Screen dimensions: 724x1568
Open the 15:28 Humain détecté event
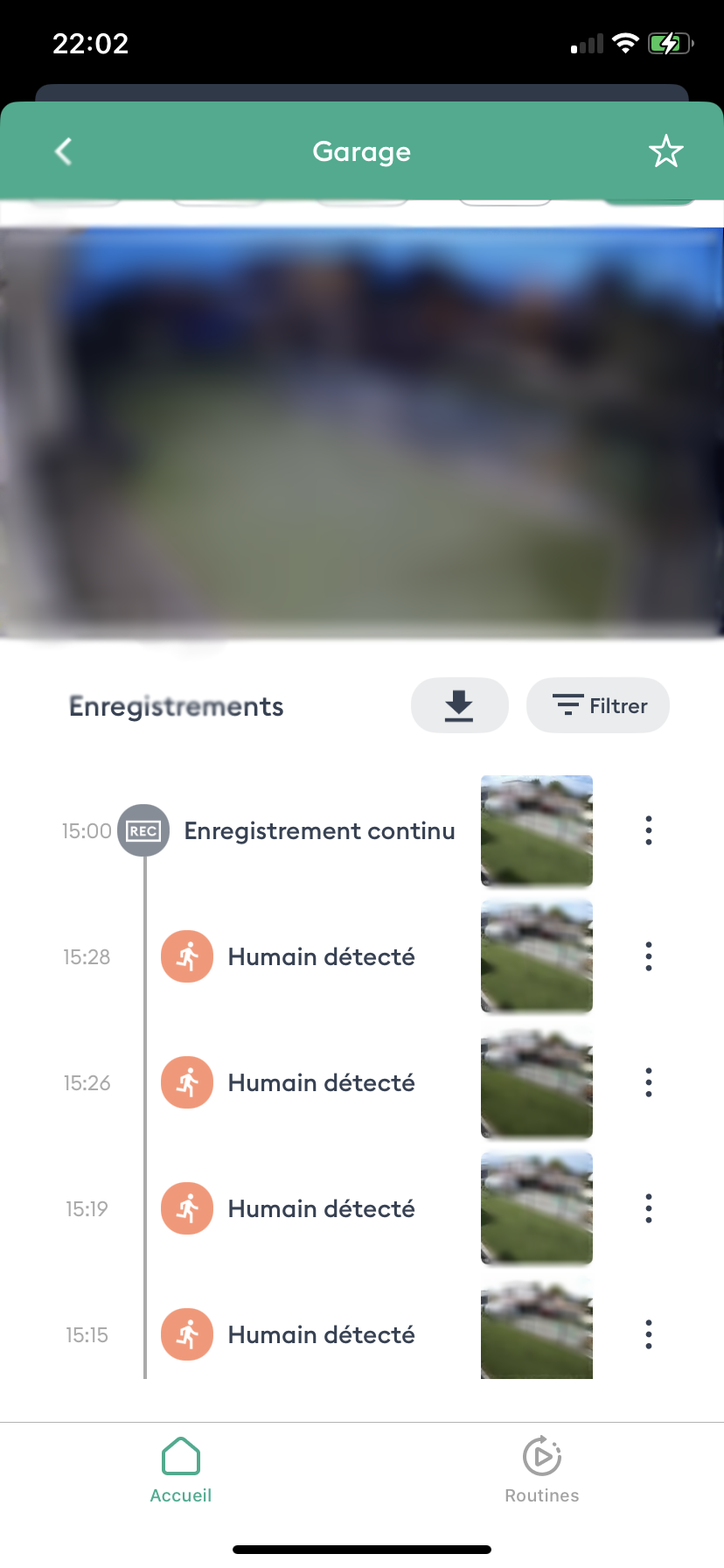[321, 956]
